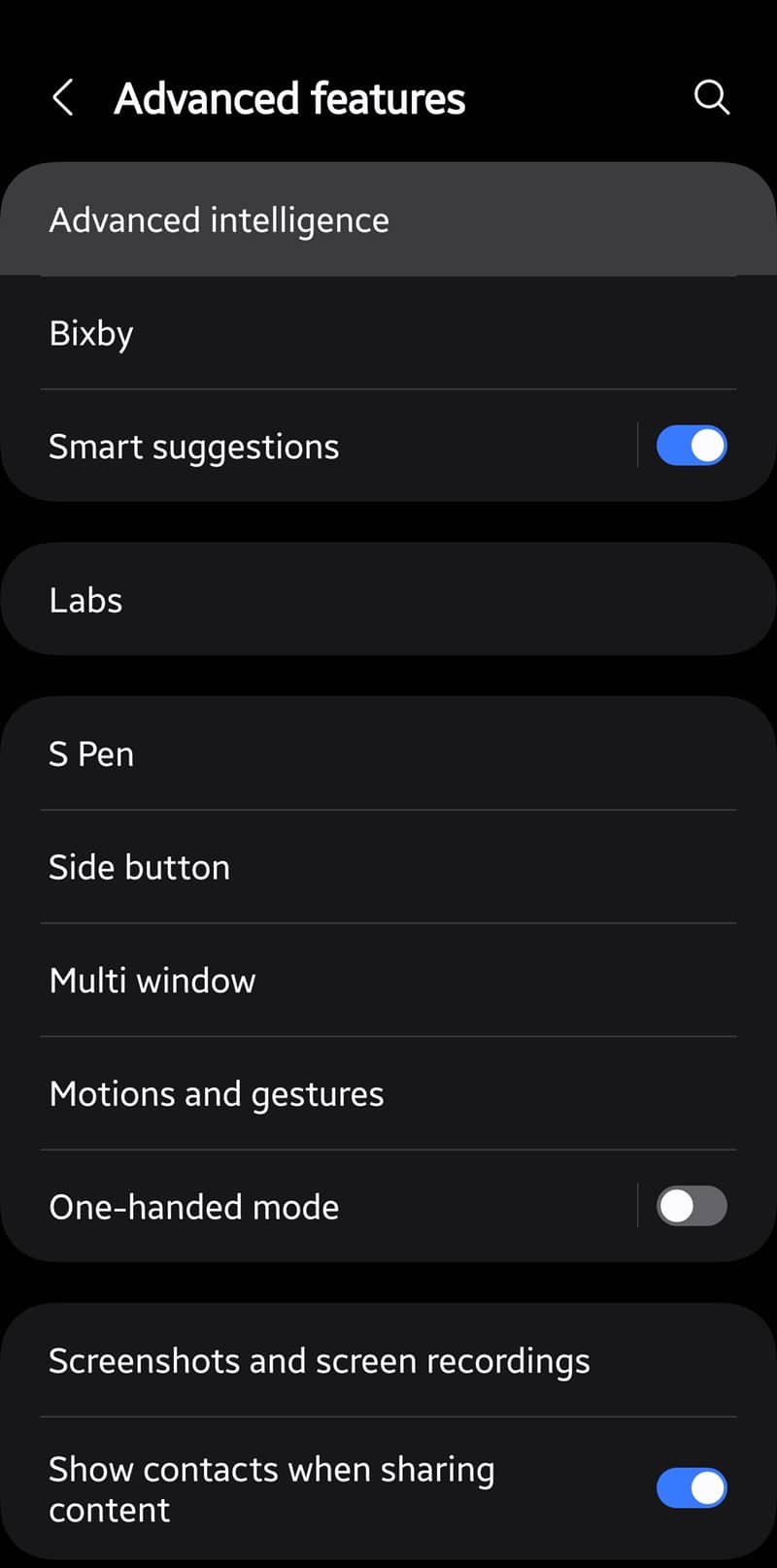Image resolution: width=777 pixels, height=1568 pixels.
Task: Open Screenshots and screen recordings
Action: point(388,1360)
